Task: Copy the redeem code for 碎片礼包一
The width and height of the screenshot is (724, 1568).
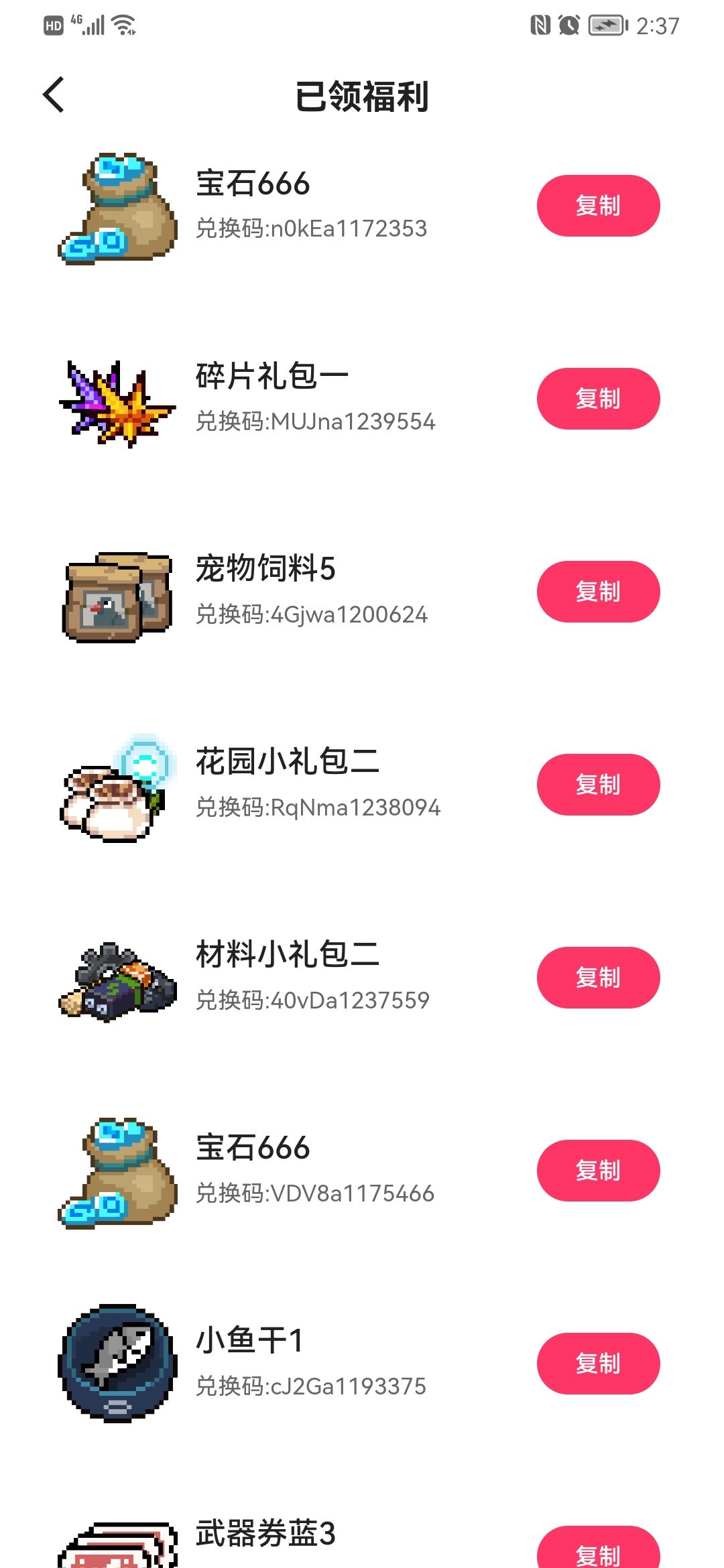Action: (x=598, y=399)
